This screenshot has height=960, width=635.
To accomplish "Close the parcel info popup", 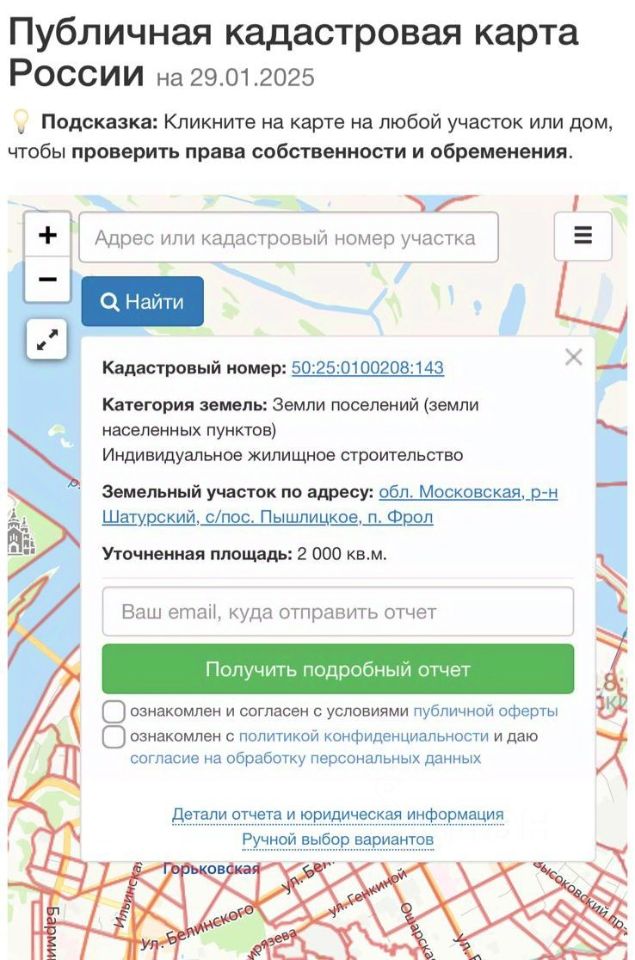I will point(573,357).
